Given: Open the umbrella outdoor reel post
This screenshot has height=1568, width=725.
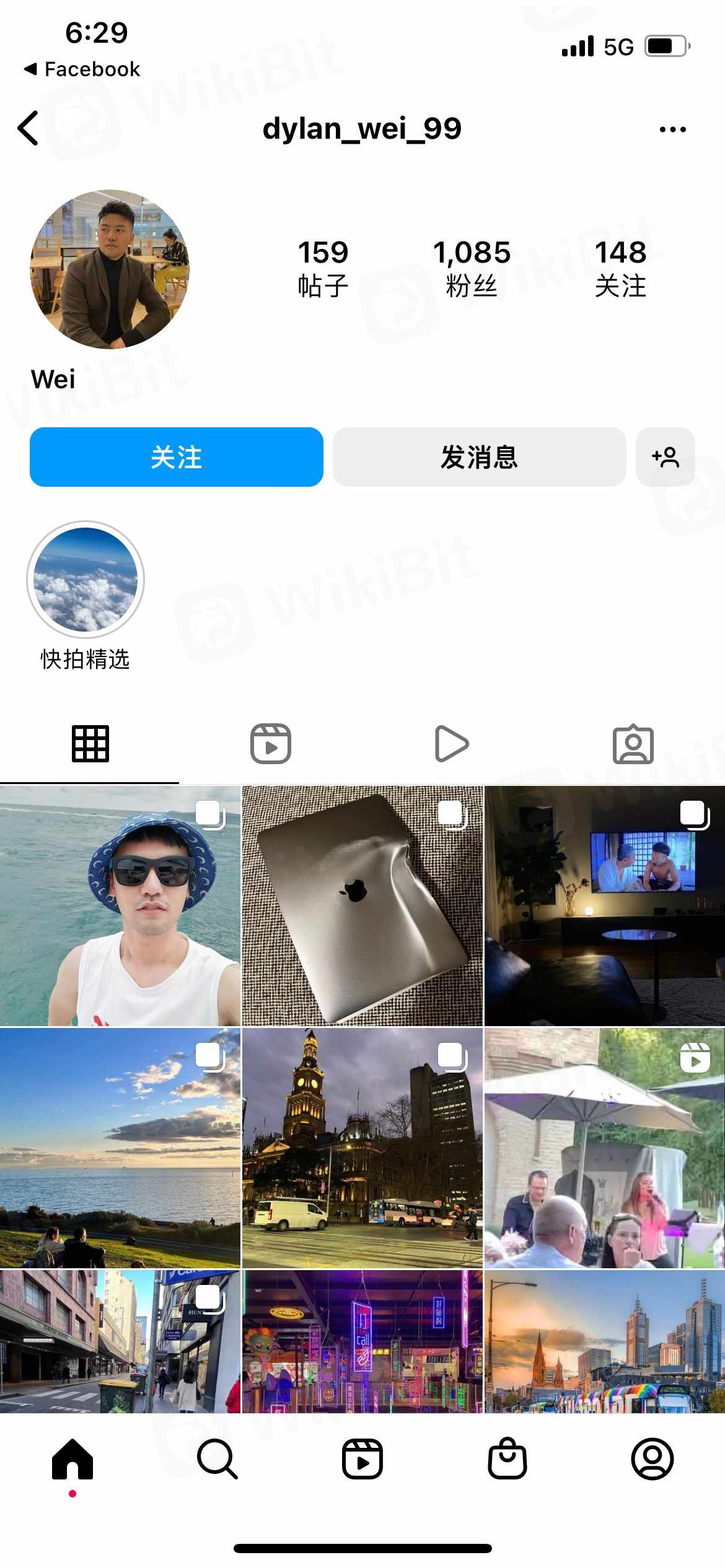Looking at the screenshot, I should pos(604,1148).
